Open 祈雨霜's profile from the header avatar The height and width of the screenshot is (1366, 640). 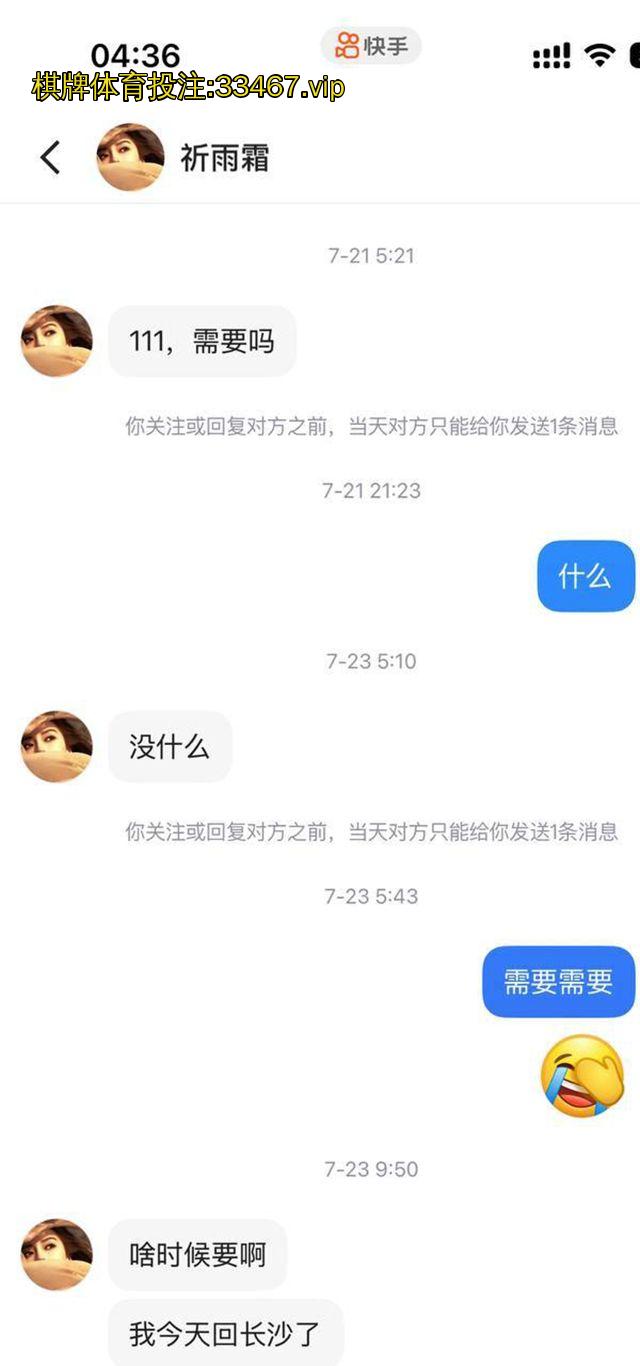[130, 157]
